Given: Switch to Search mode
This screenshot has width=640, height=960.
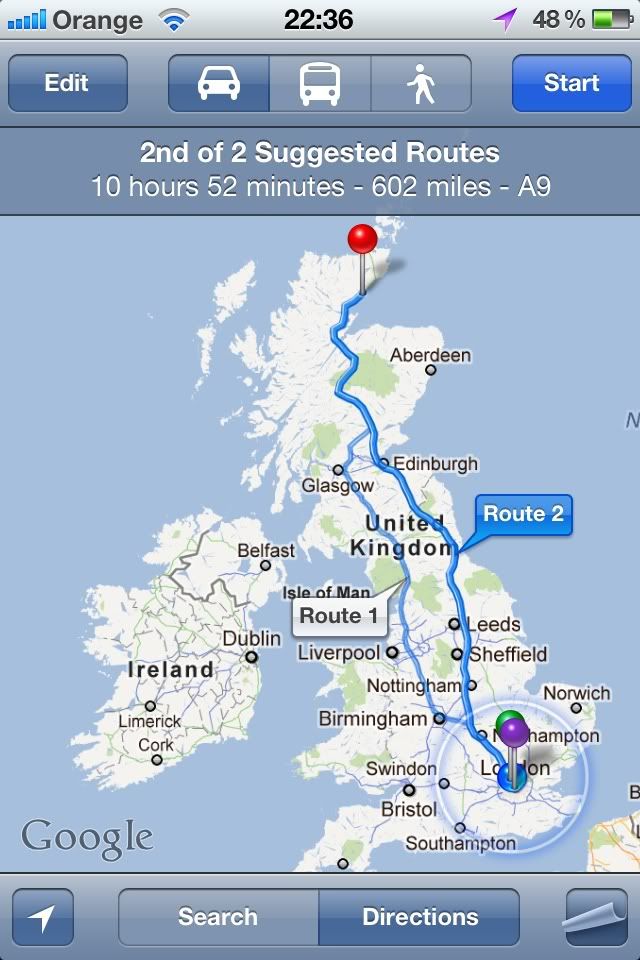Looking at the screenshot, I should 218,917.
